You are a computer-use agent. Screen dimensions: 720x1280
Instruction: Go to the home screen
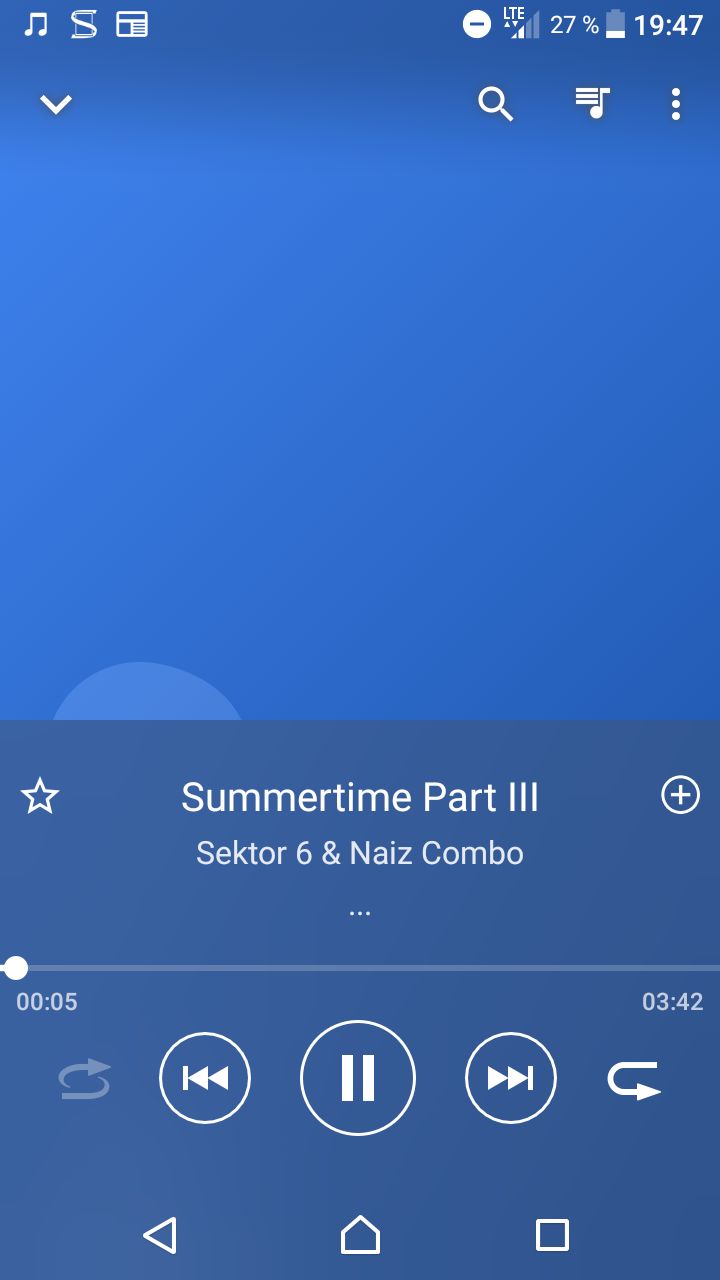pyautogui.click(x=360, y=1235)
